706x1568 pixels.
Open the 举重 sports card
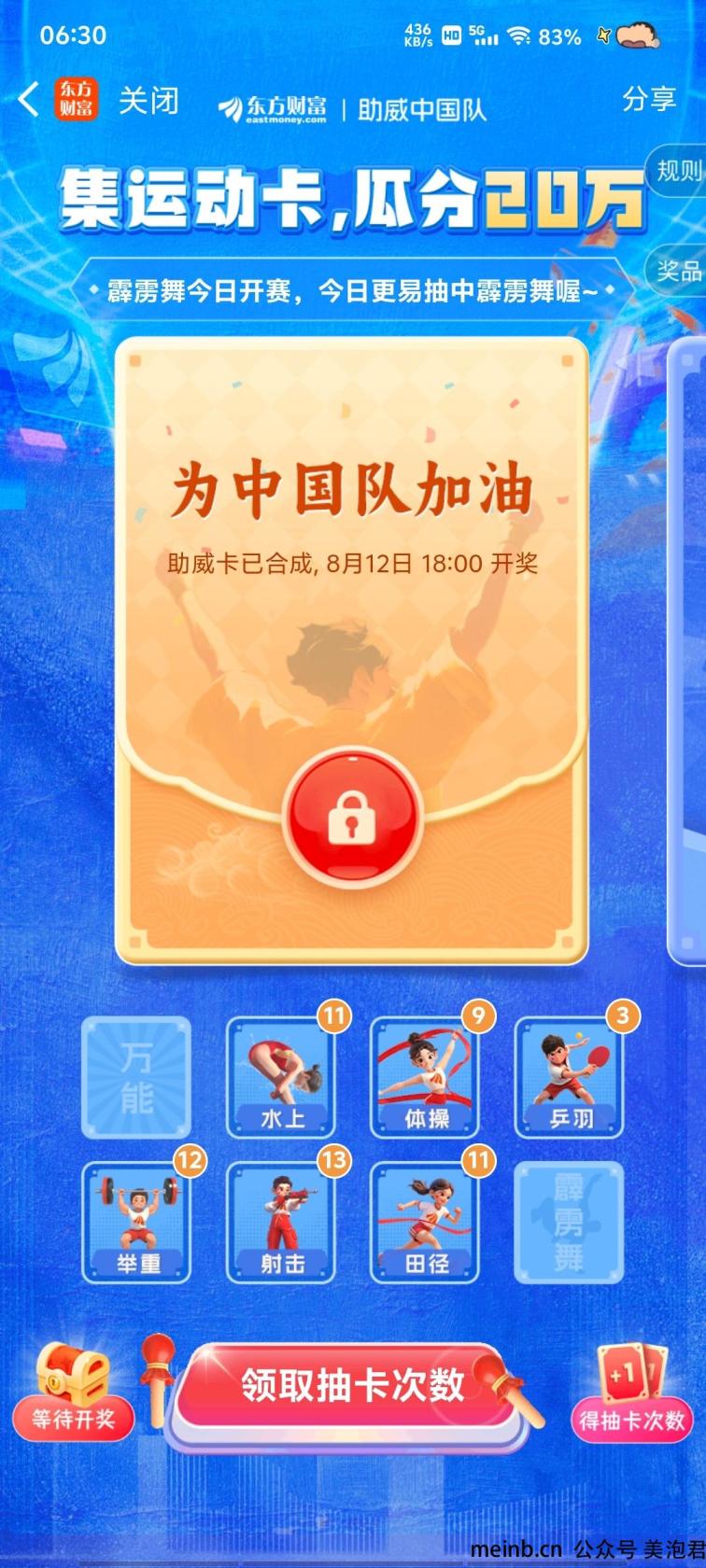[136, 1222]
